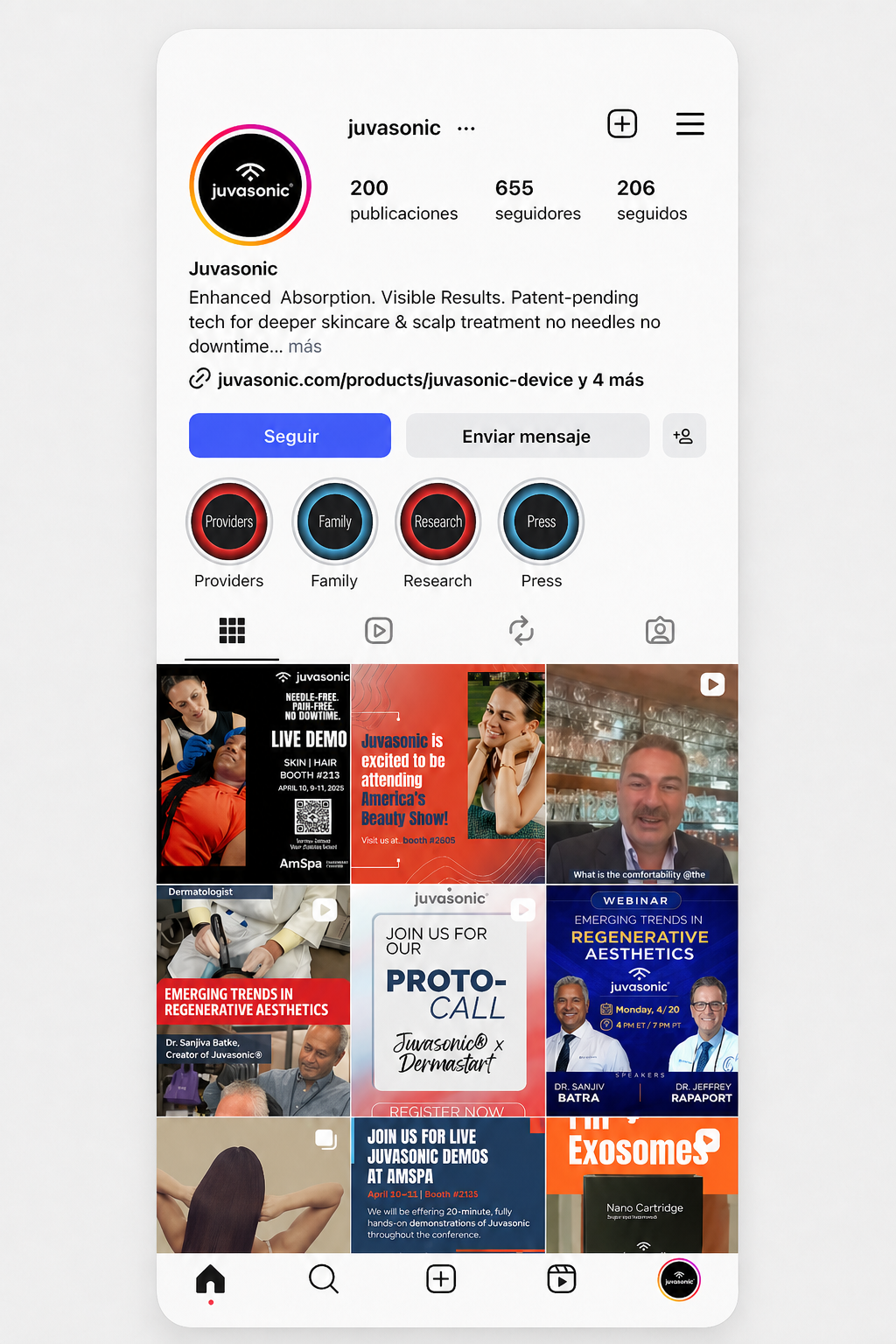Switch to the reposts tab
896x1344 pixels.
(x=521, y=631)
